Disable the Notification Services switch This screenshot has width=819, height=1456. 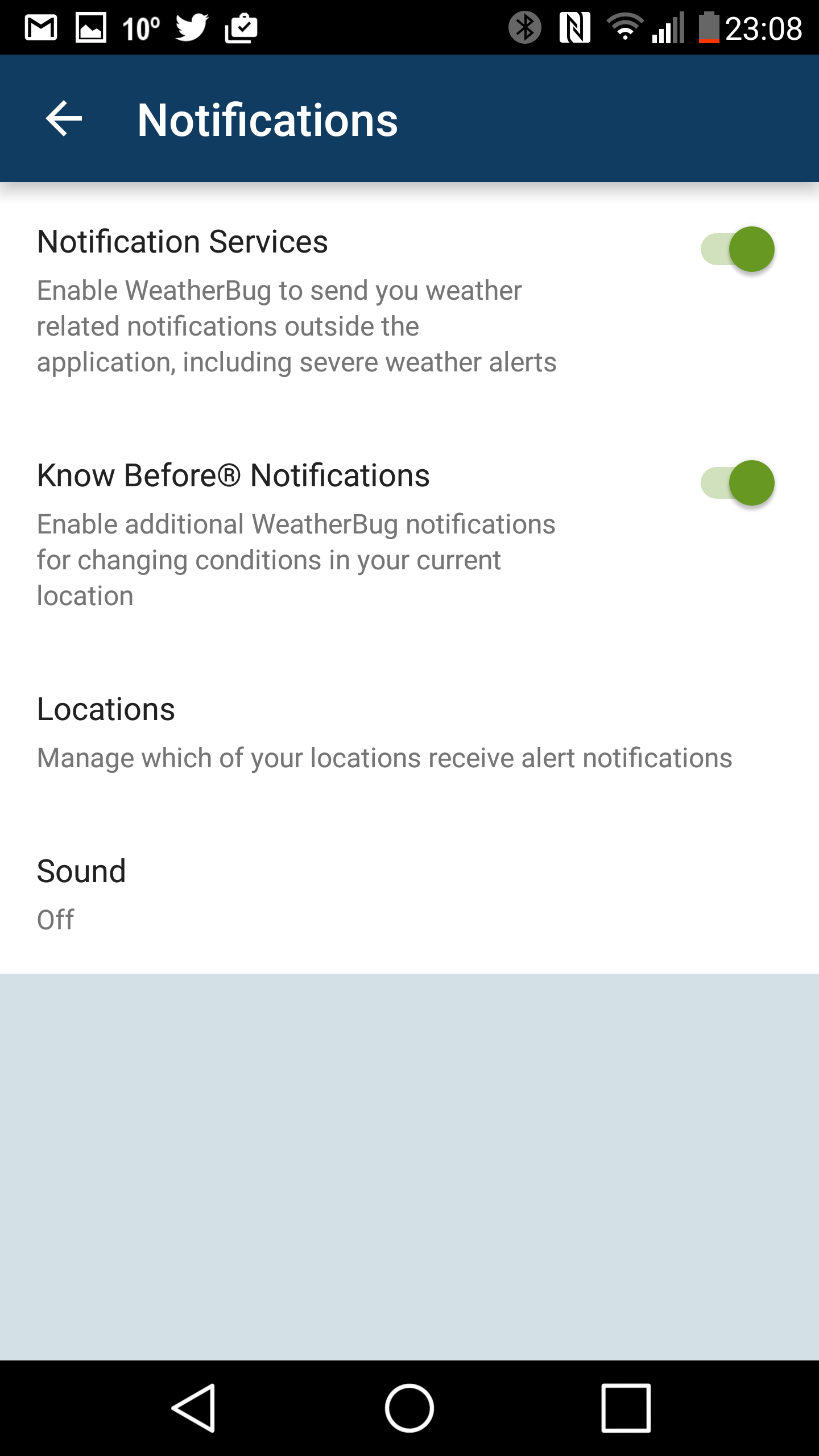click(737, 249)
